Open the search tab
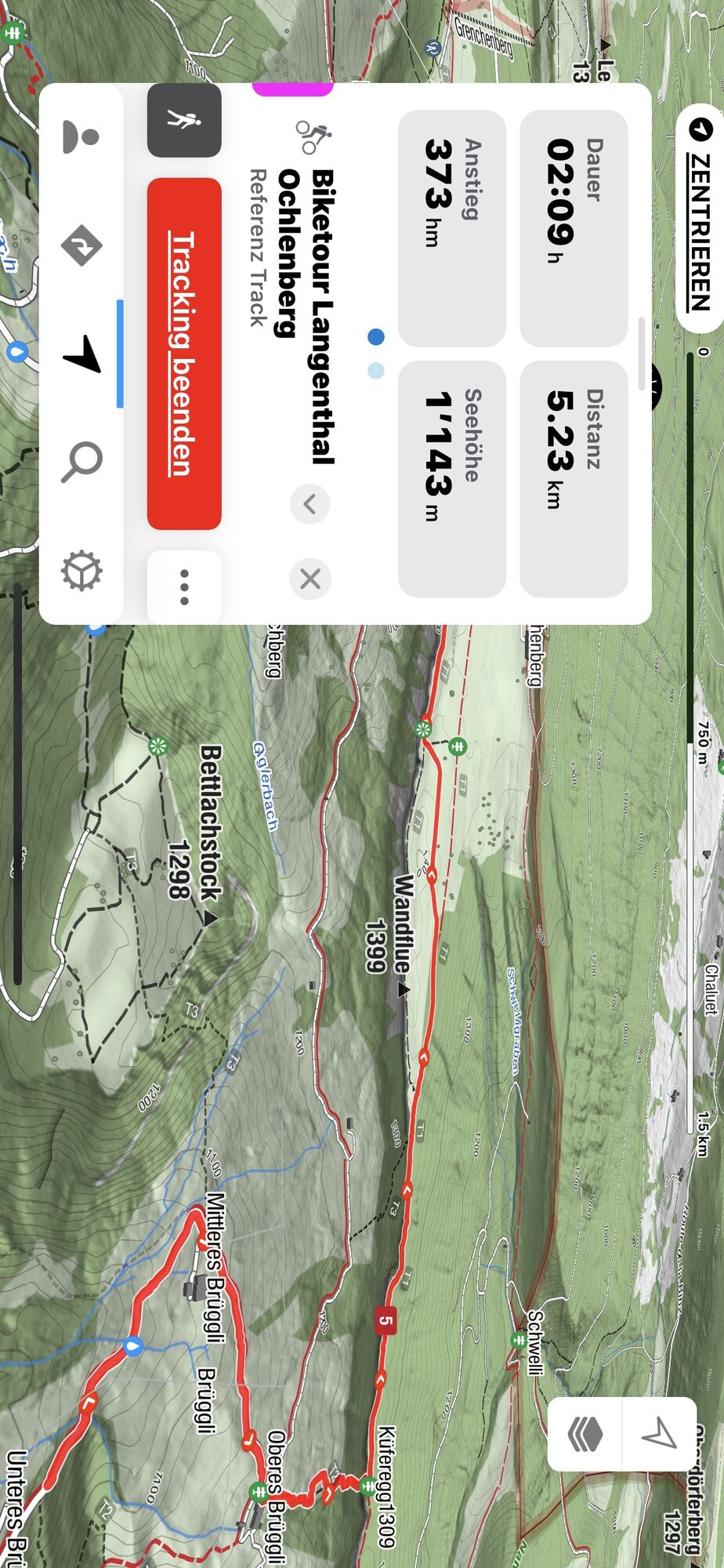Image resolution: width=724 pixels, height=1568 pixels. coord(81,462)
